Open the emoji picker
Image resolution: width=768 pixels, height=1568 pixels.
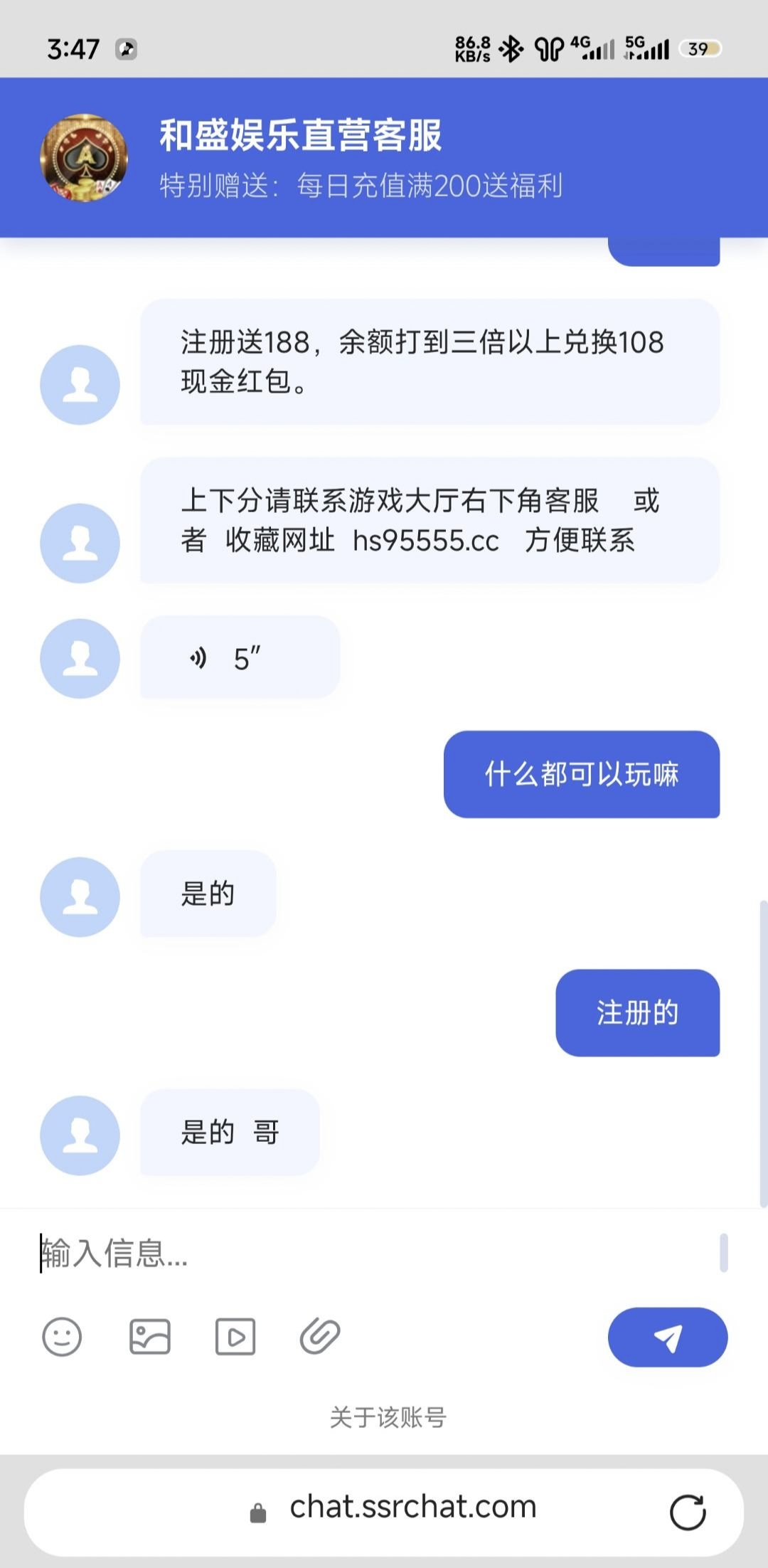pyautogui.click(x=62, y=1337)
